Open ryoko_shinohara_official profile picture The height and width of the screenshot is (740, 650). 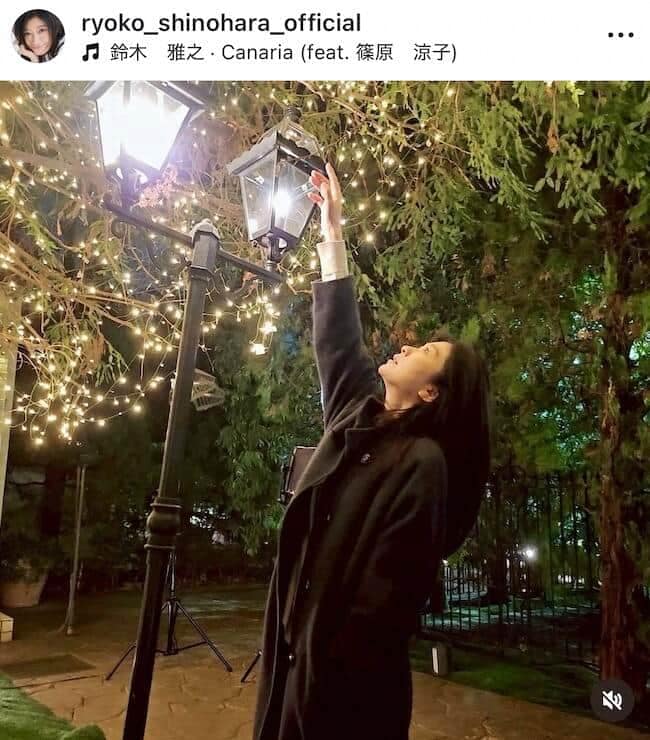(x=37, y=36)
